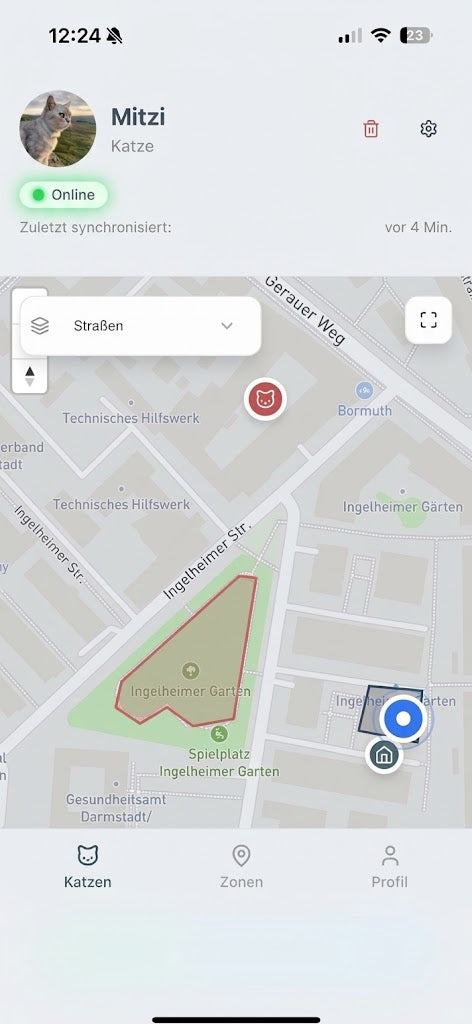Open Mitzi's profile photo
This screenshot has width=472, height=1024.
pos(58,129)
